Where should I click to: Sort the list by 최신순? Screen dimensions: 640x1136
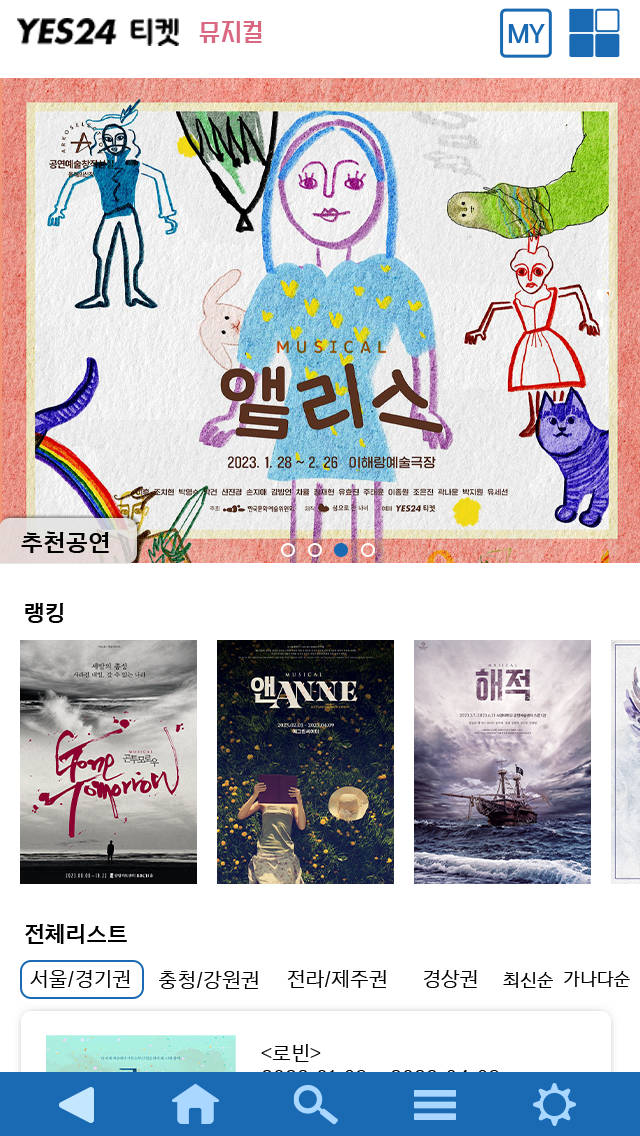[x=527, y=979]
